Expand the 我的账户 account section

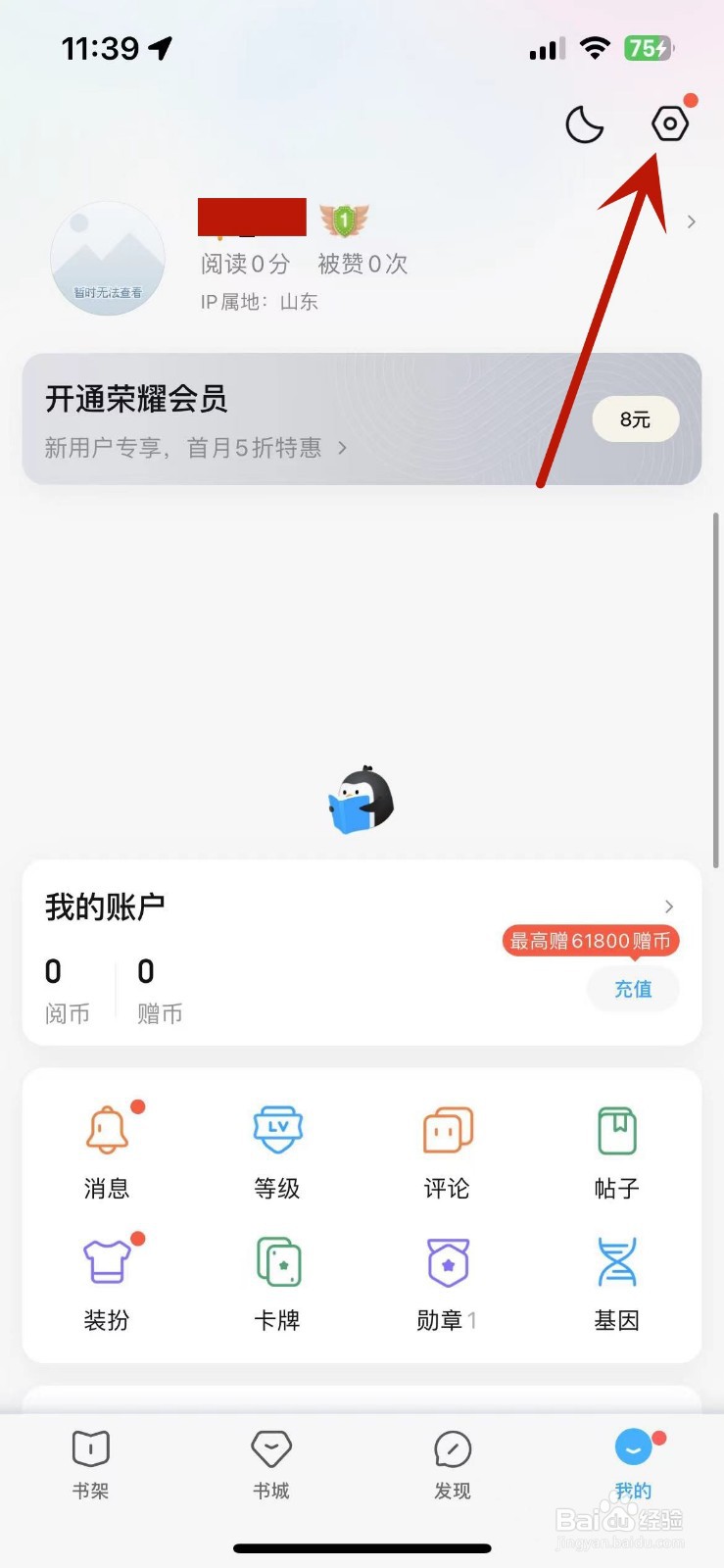coord(669,906)
